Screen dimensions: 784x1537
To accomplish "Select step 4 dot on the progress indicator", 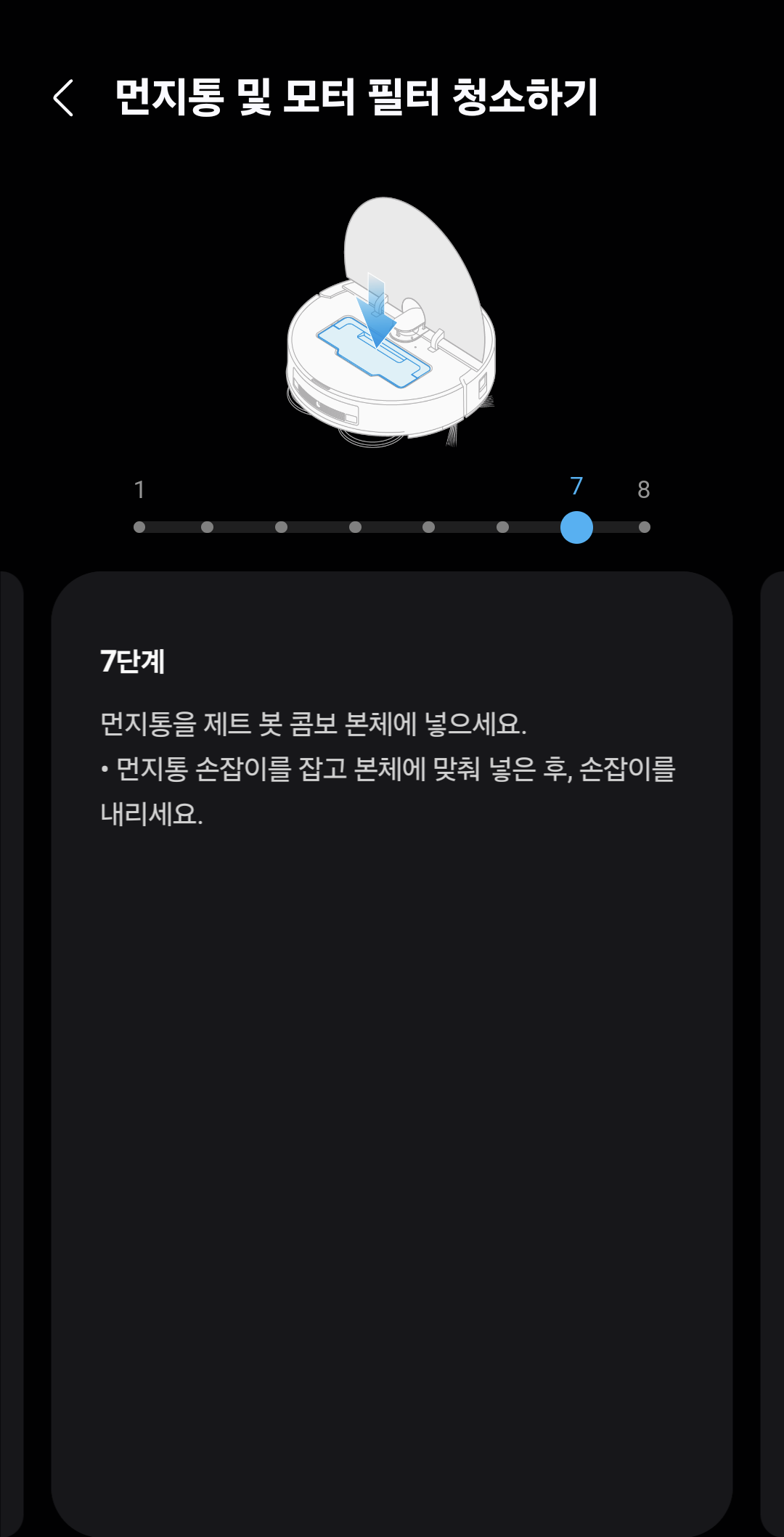I will pos(356,527).
